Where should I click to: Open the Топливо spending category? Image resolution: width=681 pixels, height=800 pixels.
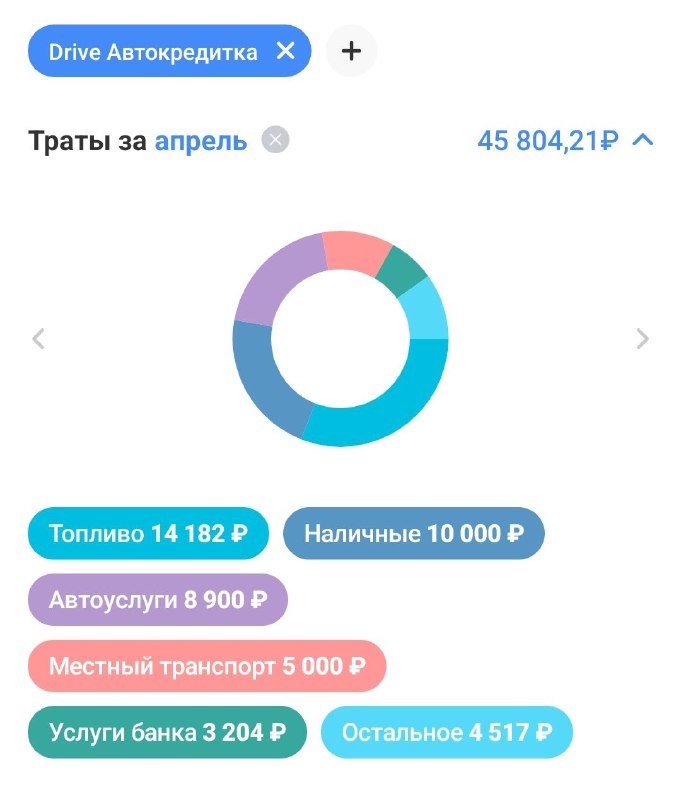[148, 533]
